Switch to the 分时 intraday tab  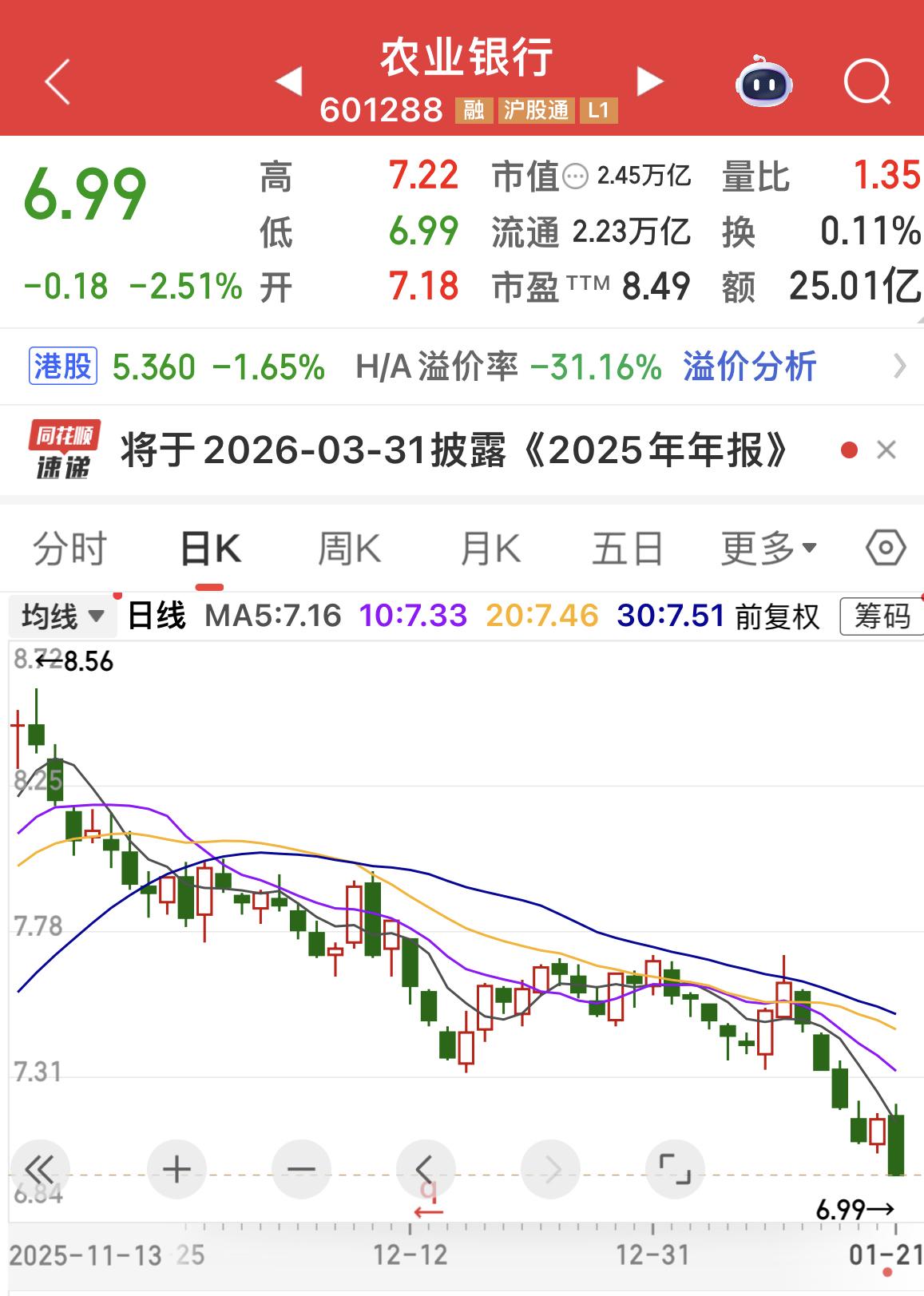[70, 547]
